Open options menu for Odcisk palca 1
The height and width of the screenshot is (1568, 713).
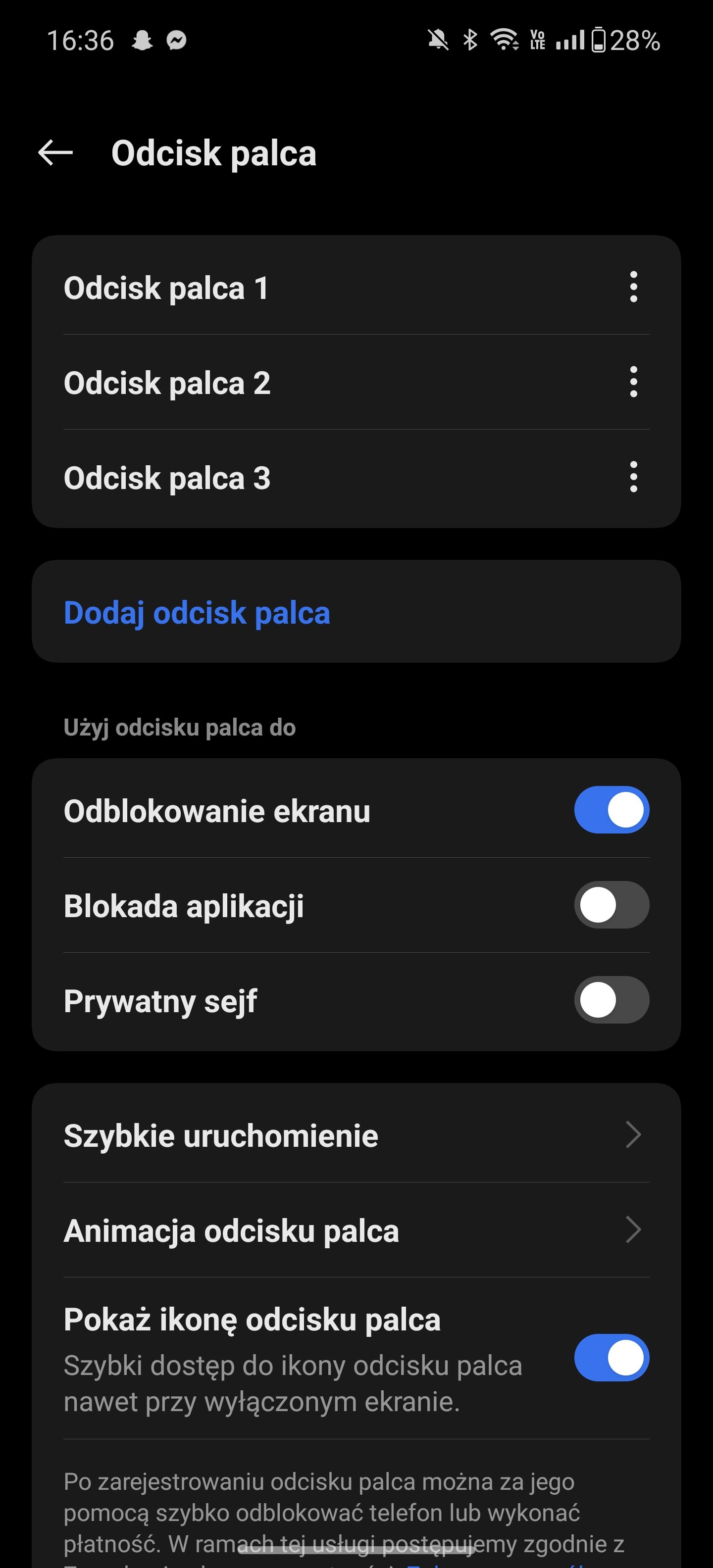pyautogui.click(x=633, y=287)
